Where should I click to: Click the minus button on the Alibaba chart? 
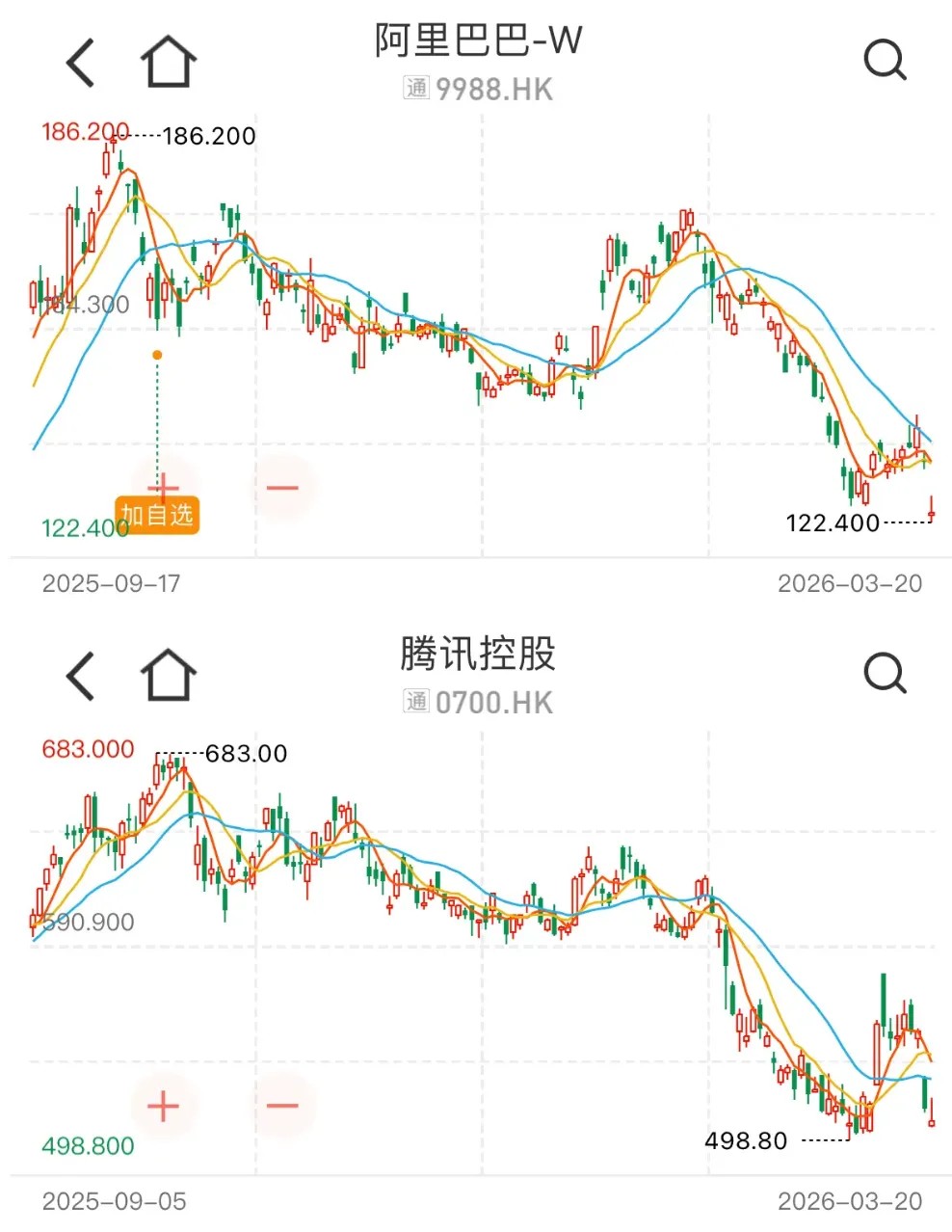click(x=280, y=488)
